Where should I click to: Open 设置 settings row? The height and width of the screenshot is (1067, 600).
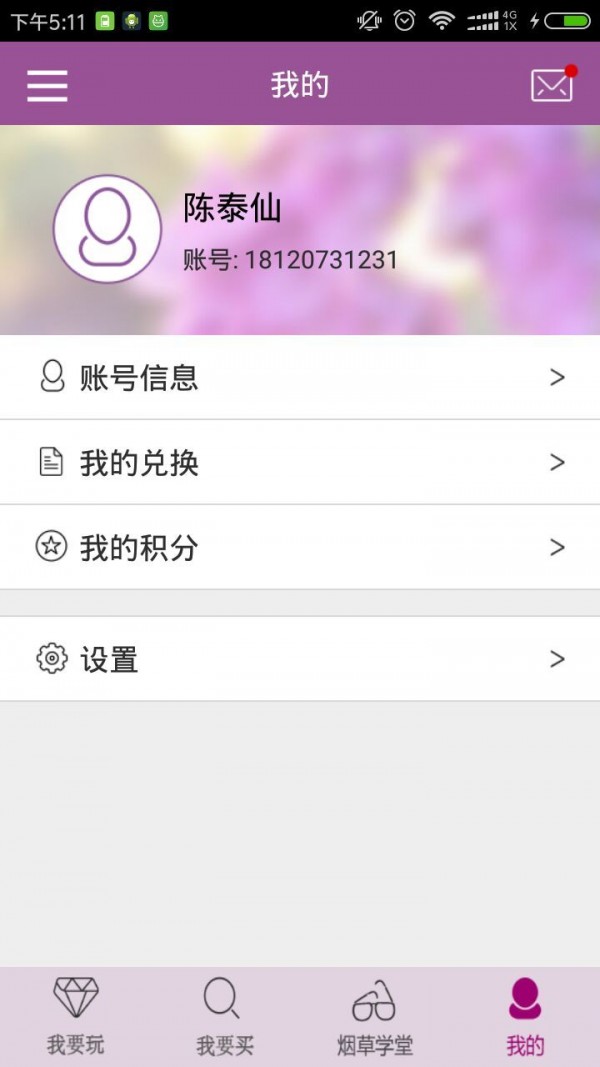click(300, 659)
